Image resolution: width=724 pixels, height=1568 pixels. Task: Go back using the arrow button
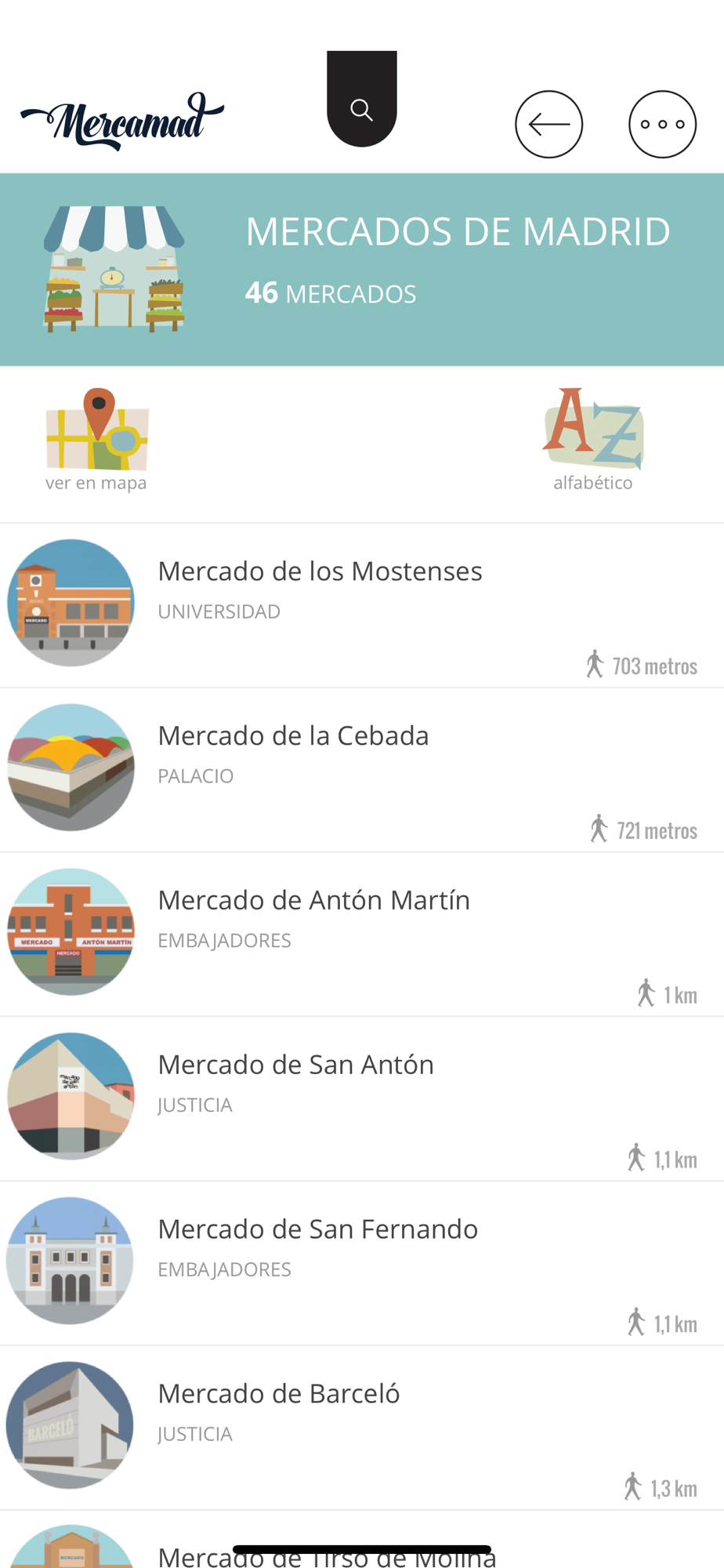548,125
